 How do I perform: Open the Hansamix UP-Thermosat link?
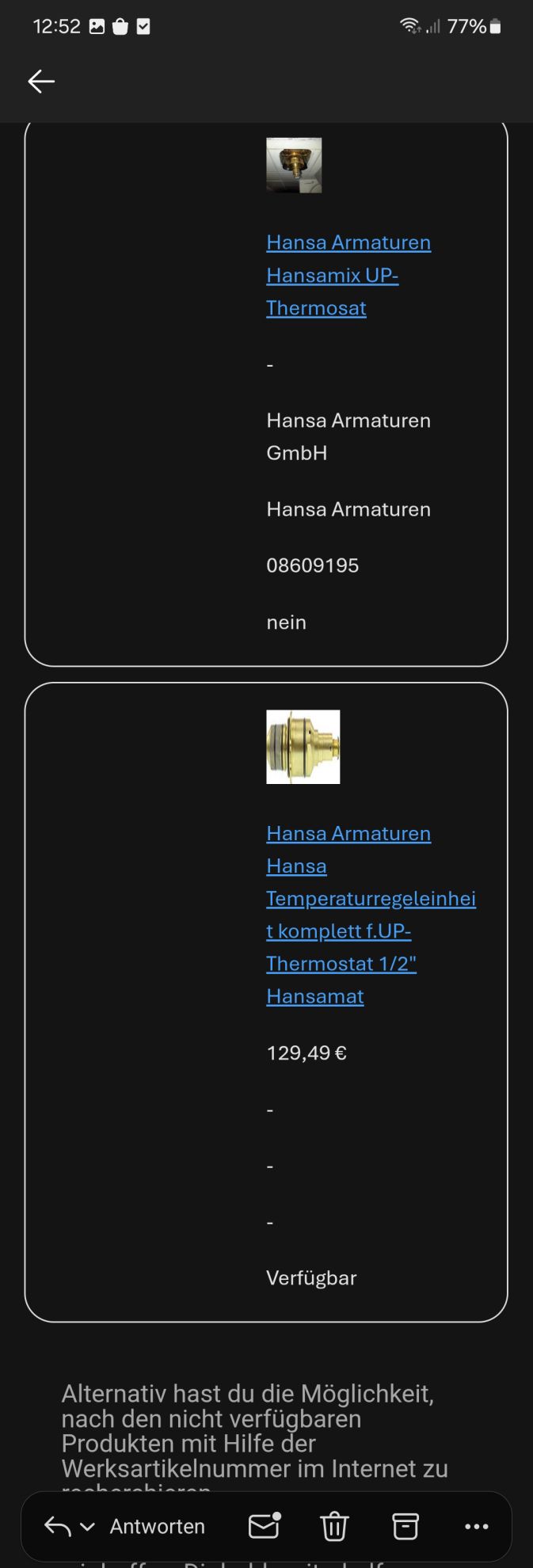348,275
